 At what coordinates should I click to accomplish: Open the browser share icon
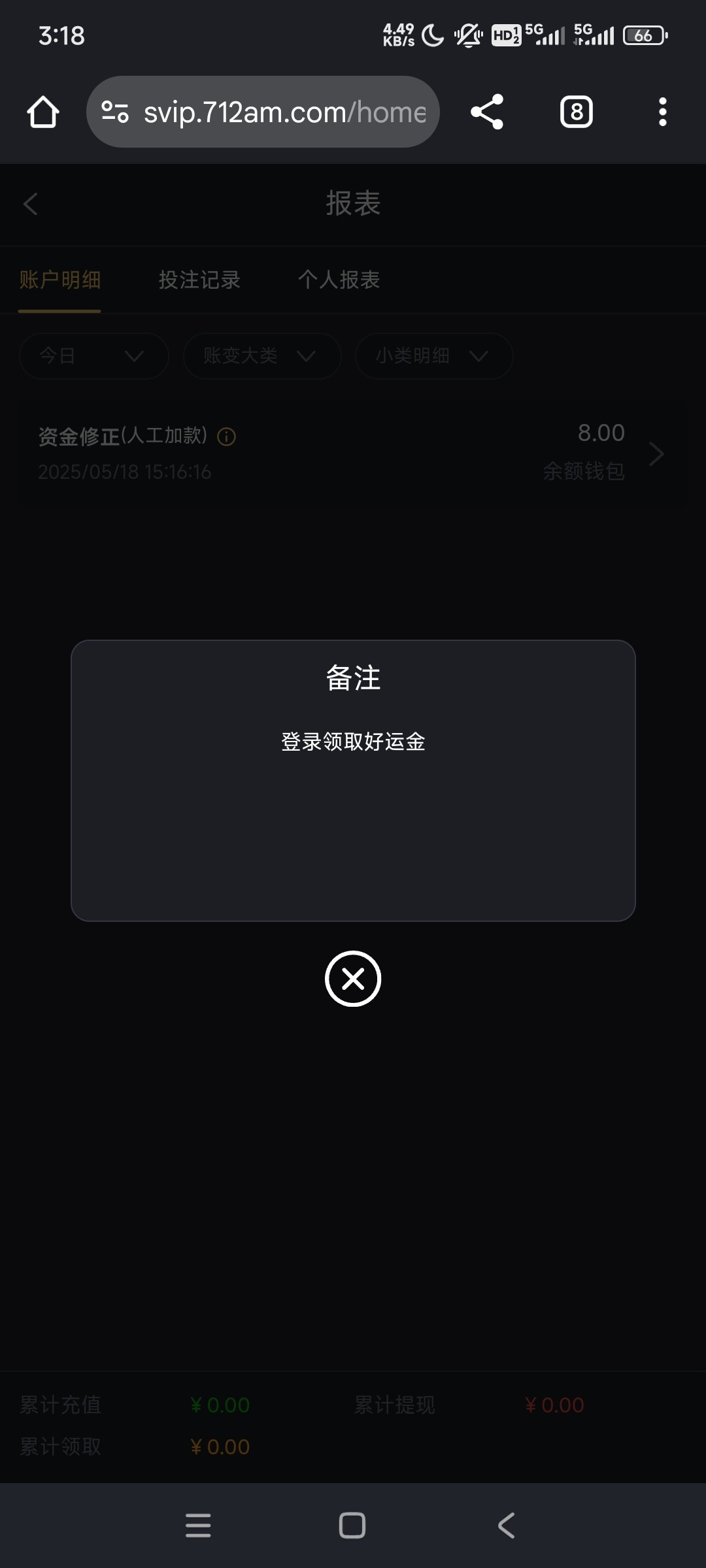pos(487,111)
